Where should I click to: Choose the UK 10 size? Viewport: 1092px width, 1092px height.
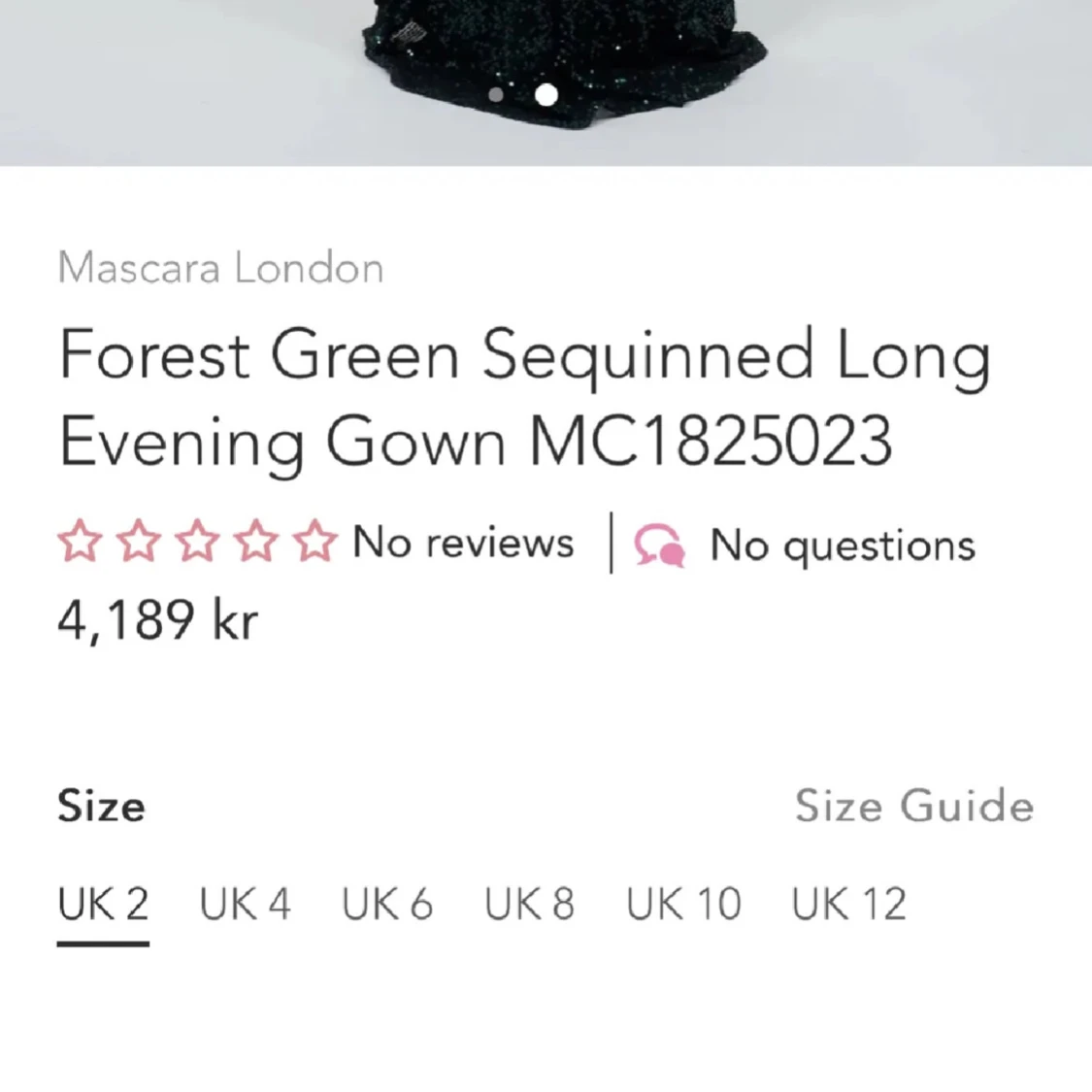[x=683, y=905]
